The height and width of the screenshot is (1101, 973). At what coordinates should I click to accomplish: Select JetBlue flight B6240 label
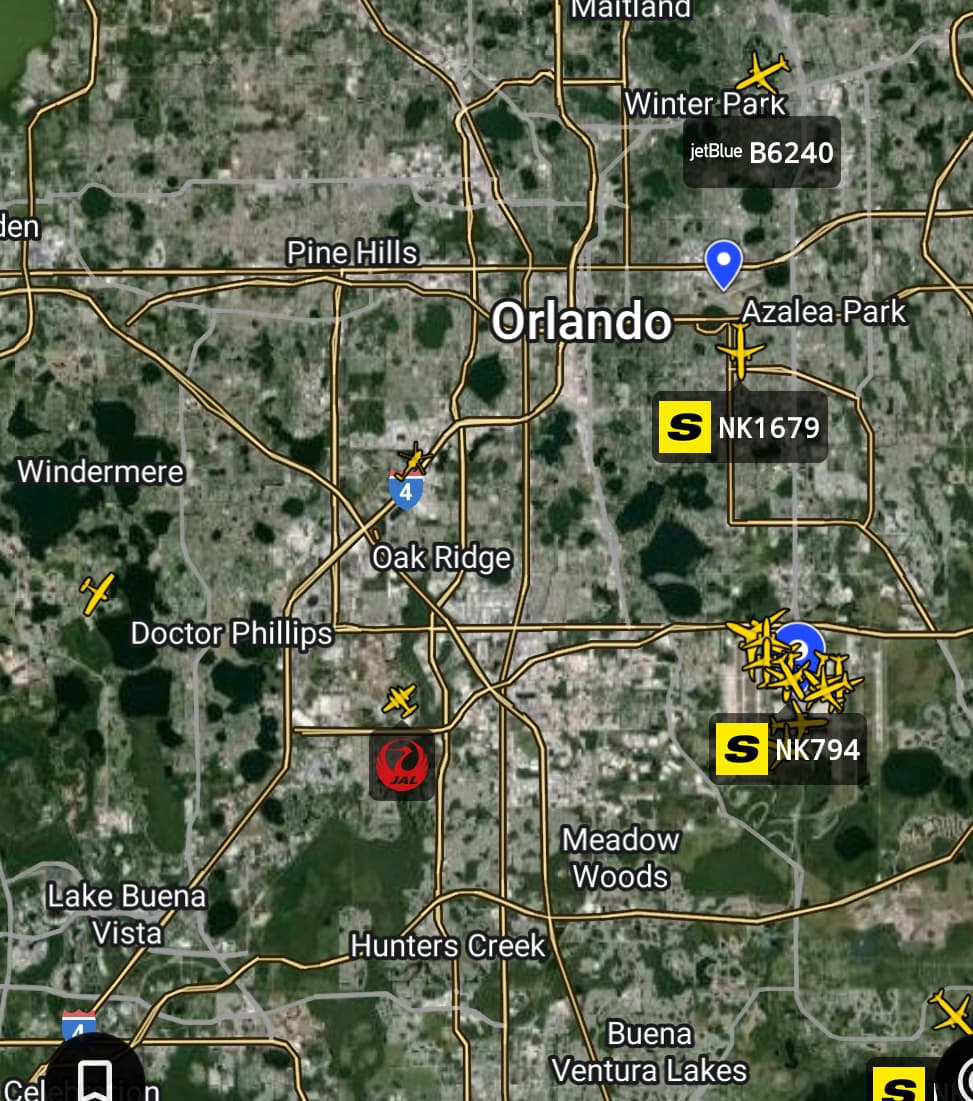tap(762, 152)
